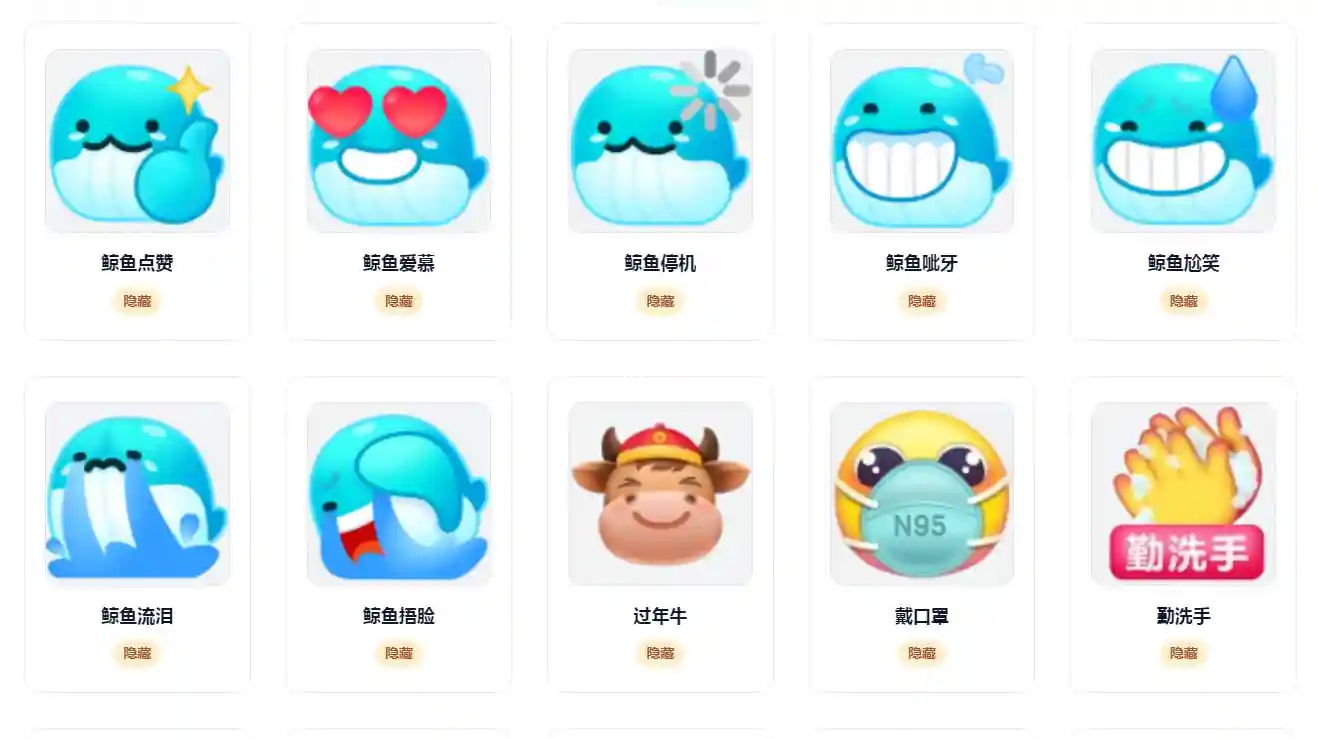
Task: Open the 鲸鱼点赞 emoji card
Action: point(137,141)
